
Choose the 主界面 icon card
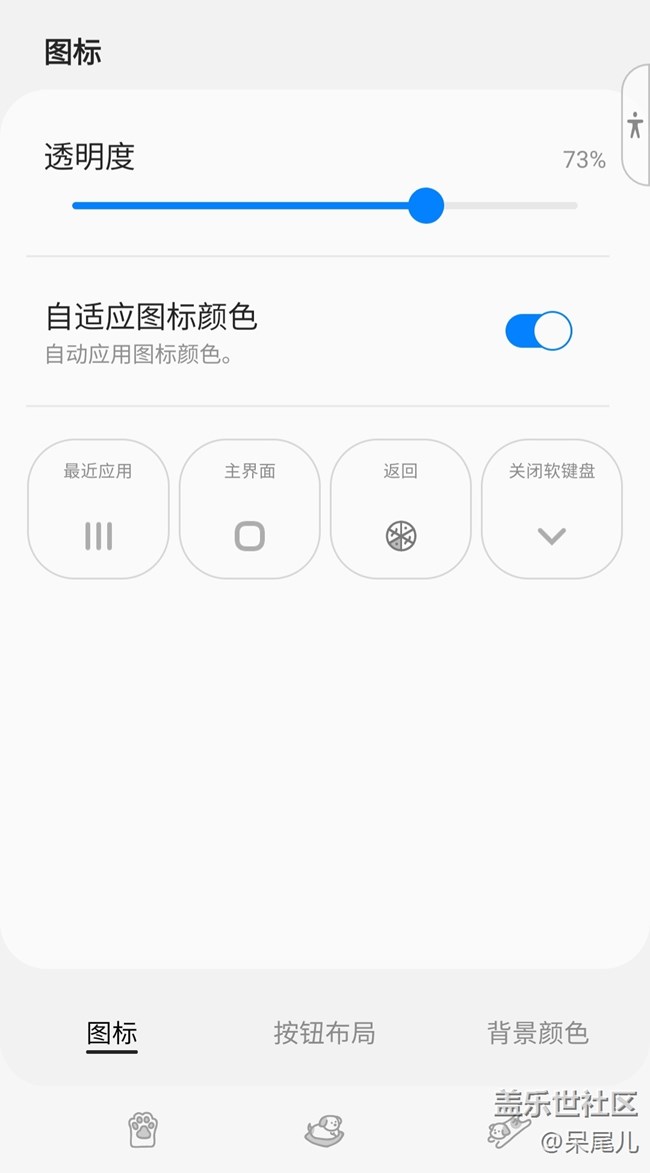coord(249,509)
